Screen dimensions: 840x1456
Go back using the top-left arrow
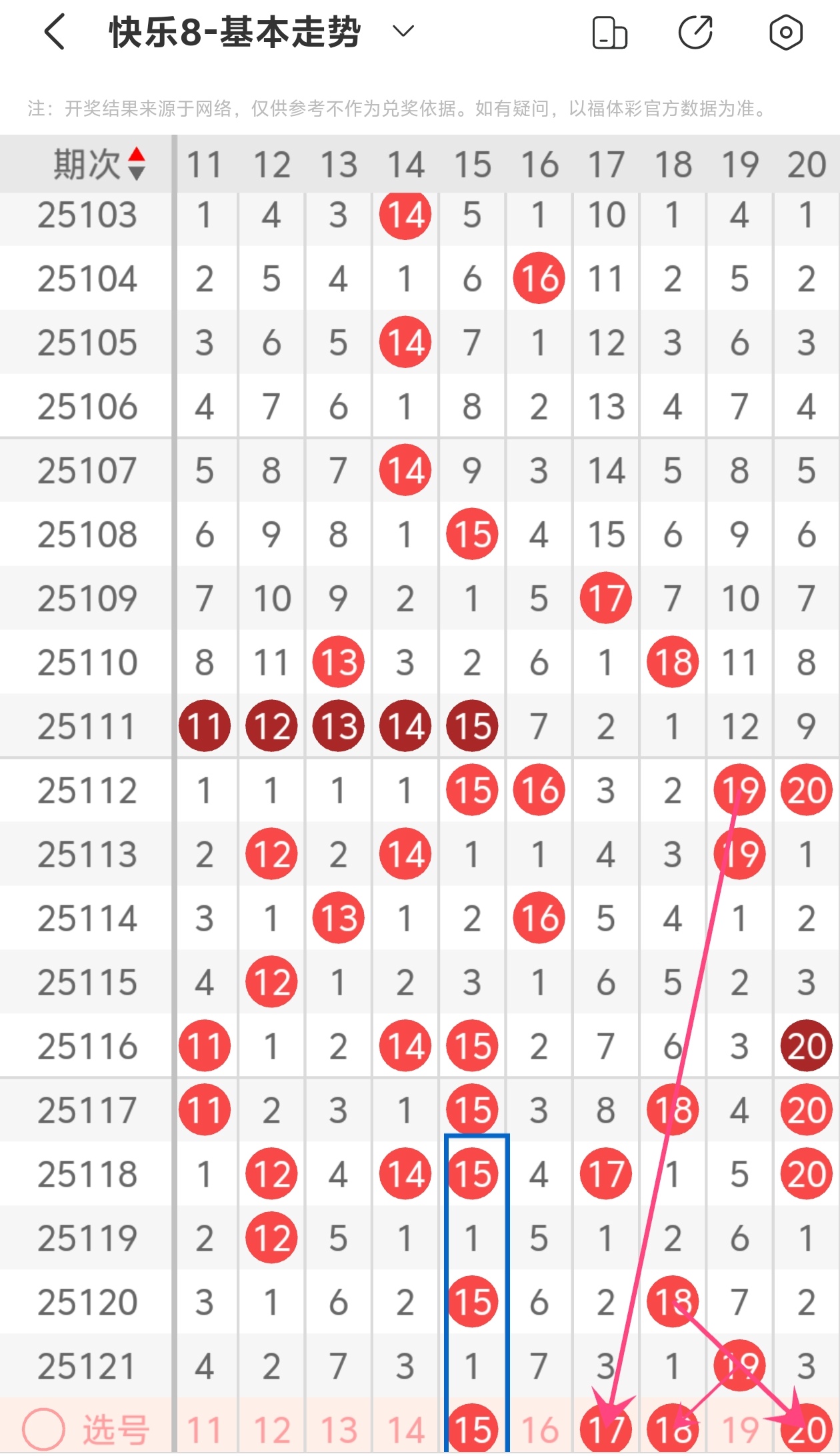coord(55,31)
